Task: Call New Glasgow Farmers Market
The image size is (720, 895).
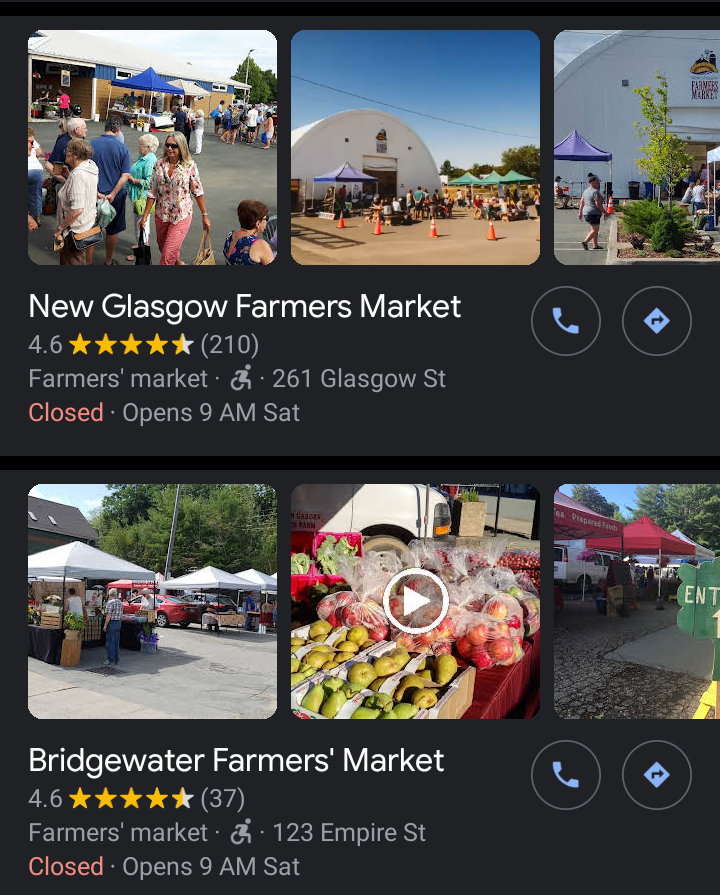Action: click(566, 321)
